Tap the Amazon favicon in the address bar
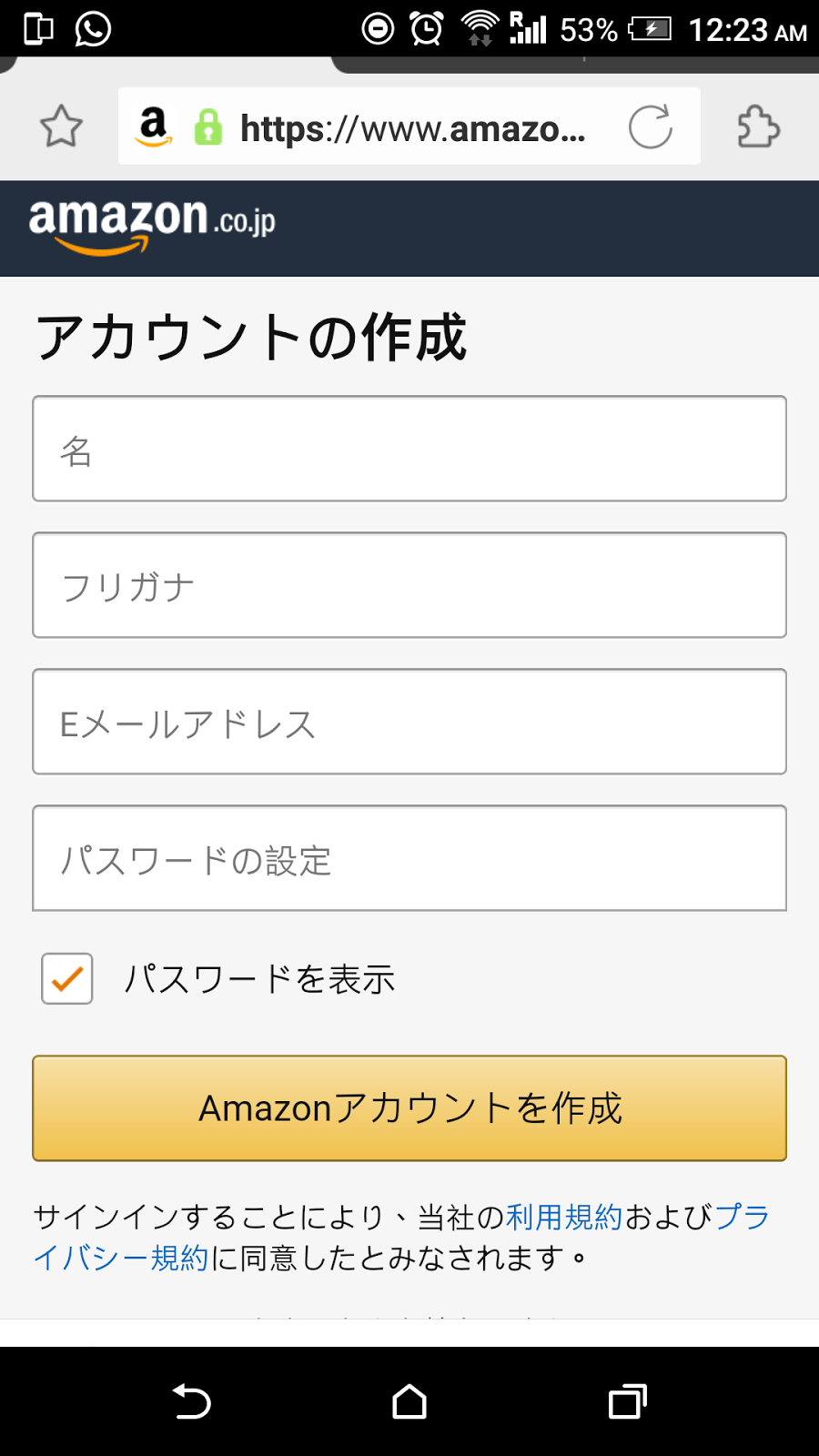819x1456 pixels. pos(156,126)
